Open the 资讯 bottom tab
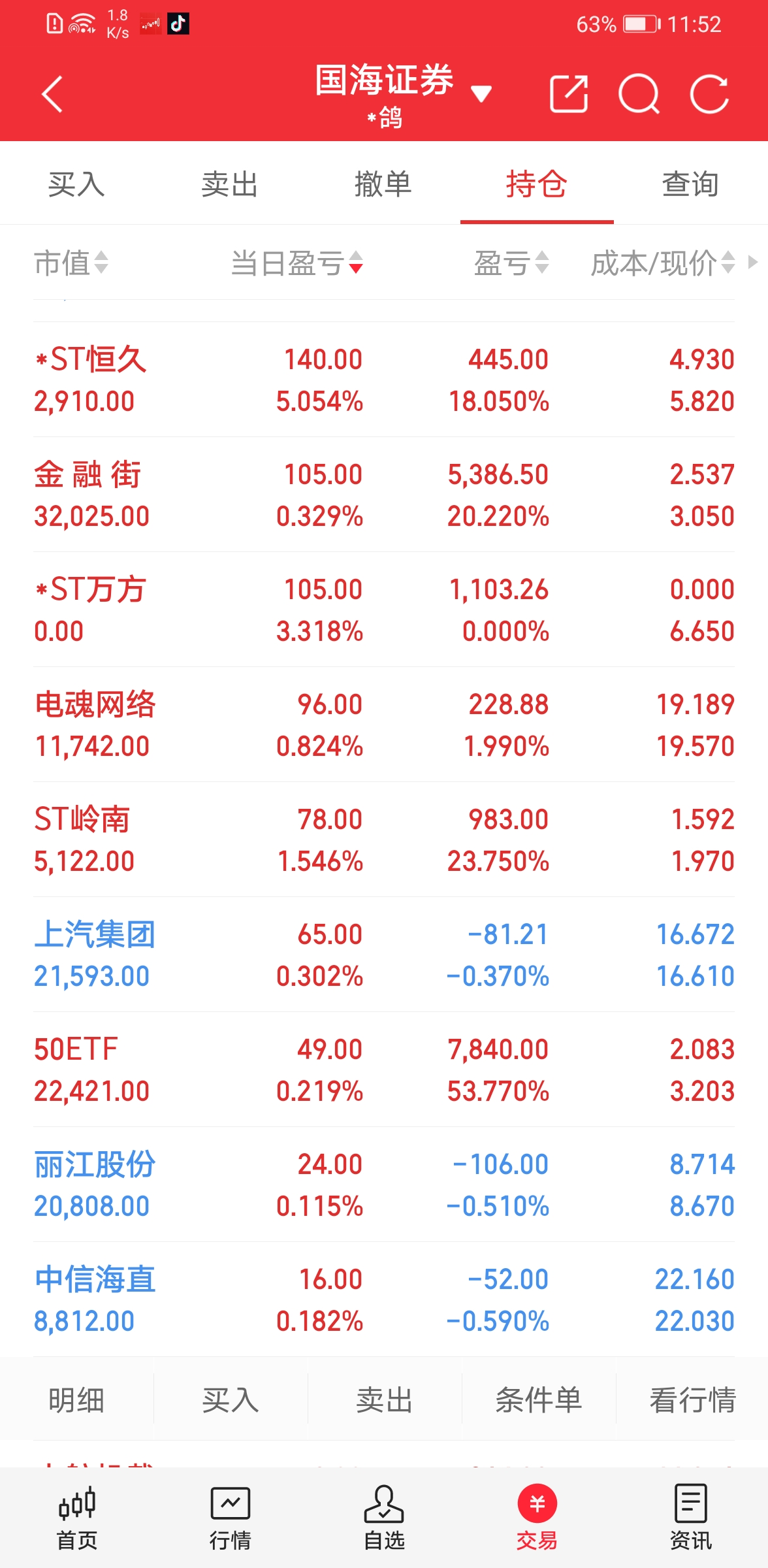 point(690,1517)
